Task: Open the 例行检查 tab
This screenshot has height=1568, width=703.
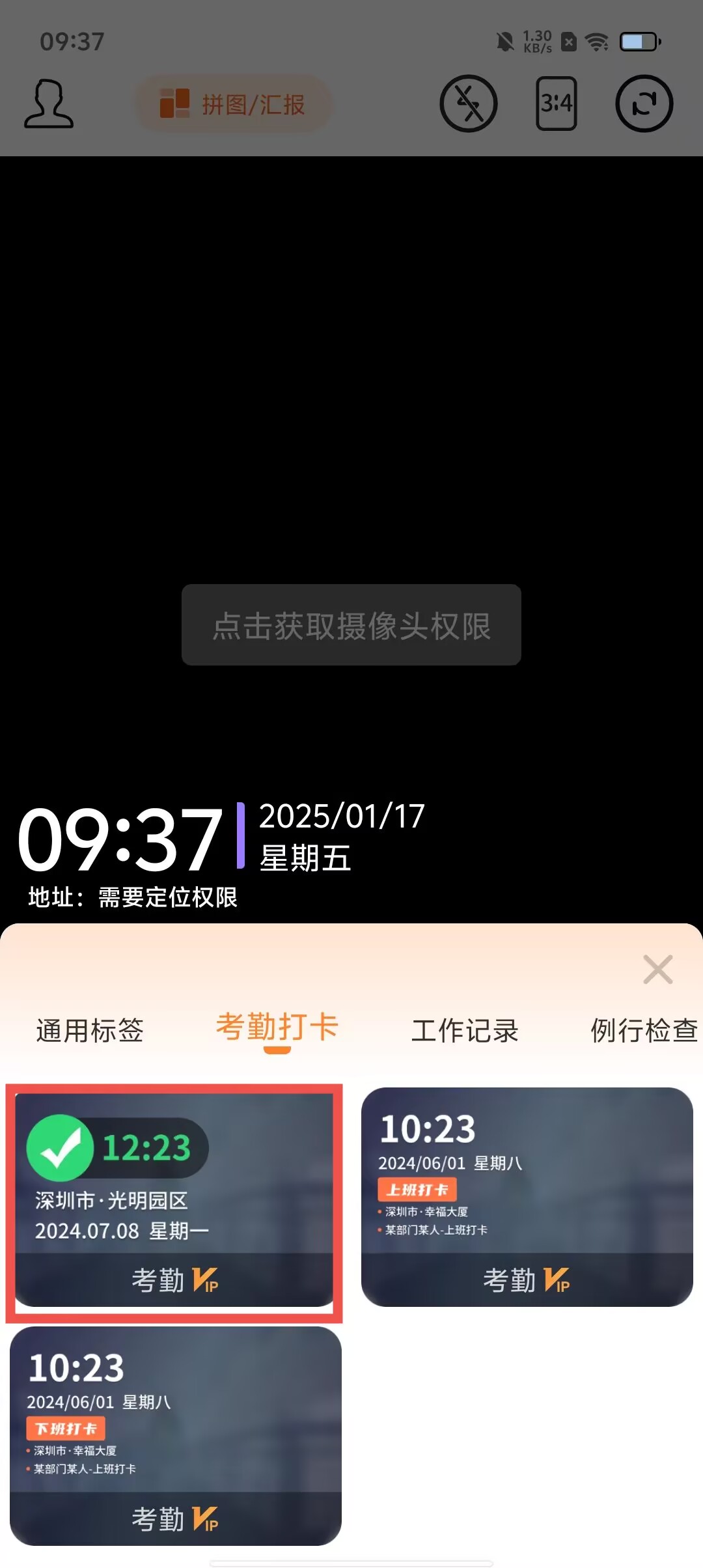Action: (643, 1031)
